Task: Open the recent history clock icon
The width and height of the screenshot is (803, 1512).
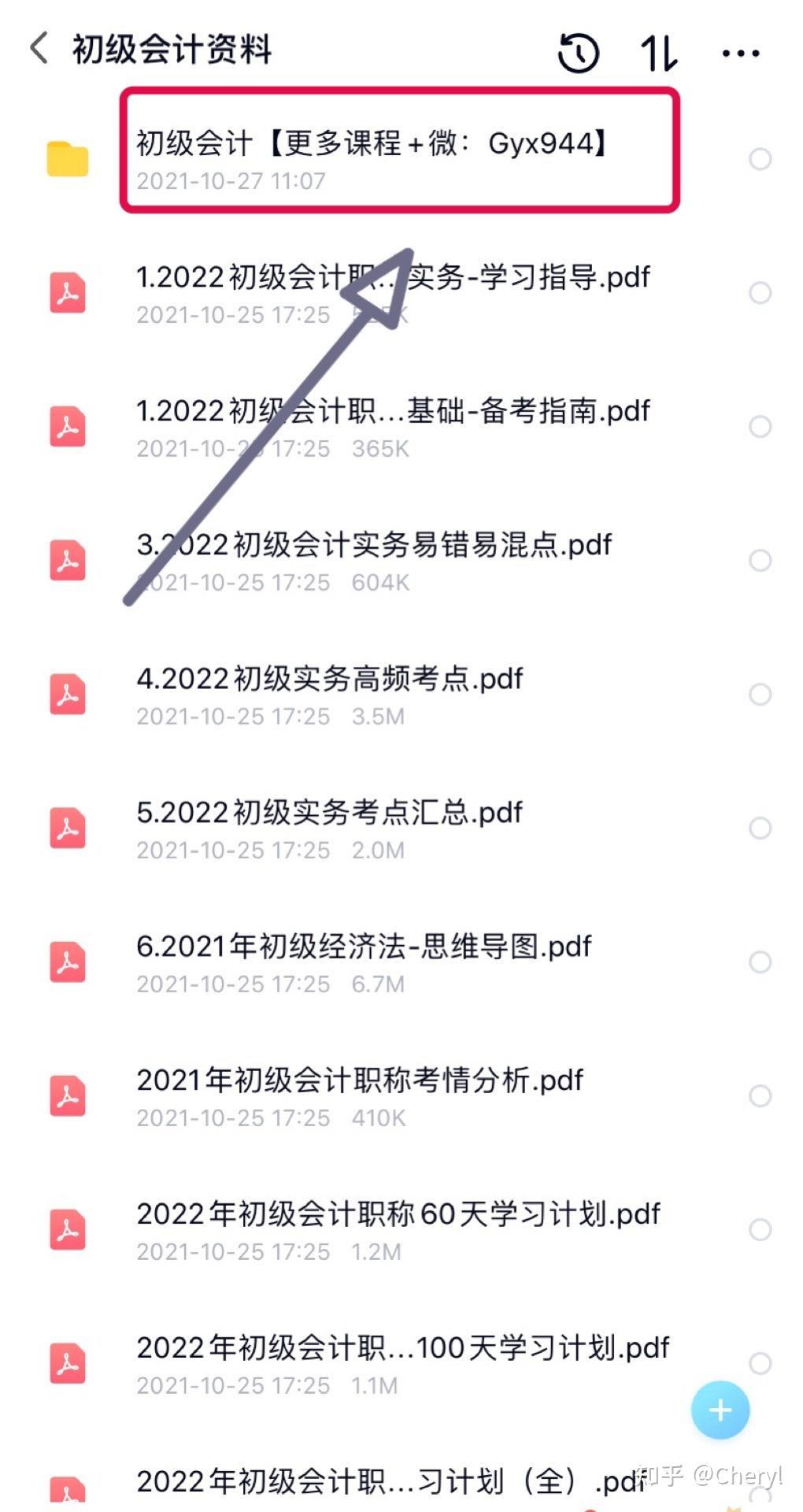Action: coord(579,53)
